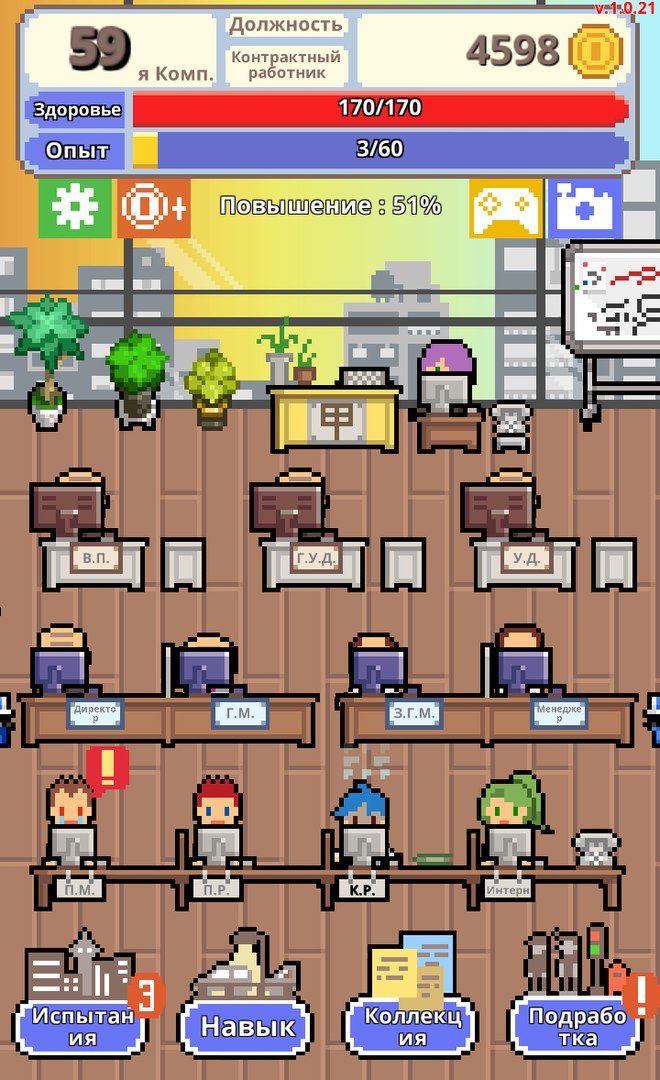Tap the add coins button
This screenshot has width=660, height=1080.
pyautogui.click(x=153, y=208)
